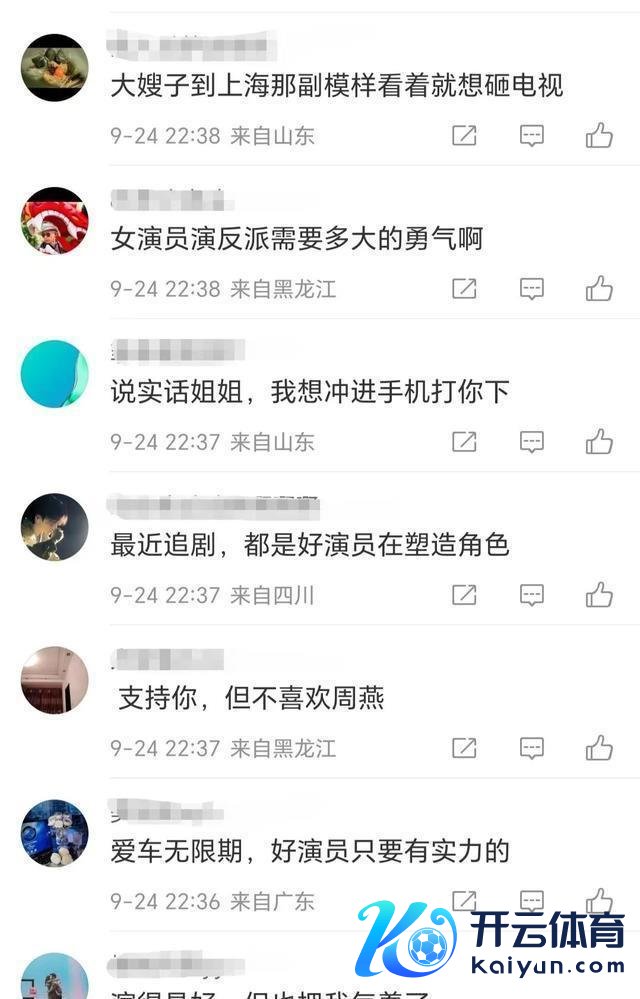
Task: Reply to the comment 女演员演反派需要多大的勇气啊
Action: coord(532,289)
